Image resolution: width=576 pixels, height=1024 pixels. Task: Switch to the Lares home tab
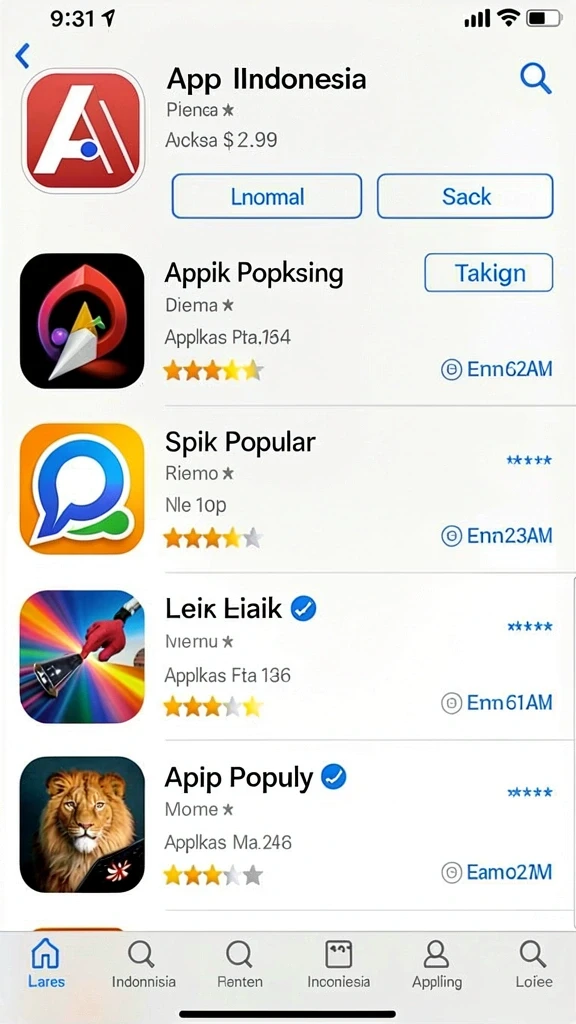coord(46,964)
